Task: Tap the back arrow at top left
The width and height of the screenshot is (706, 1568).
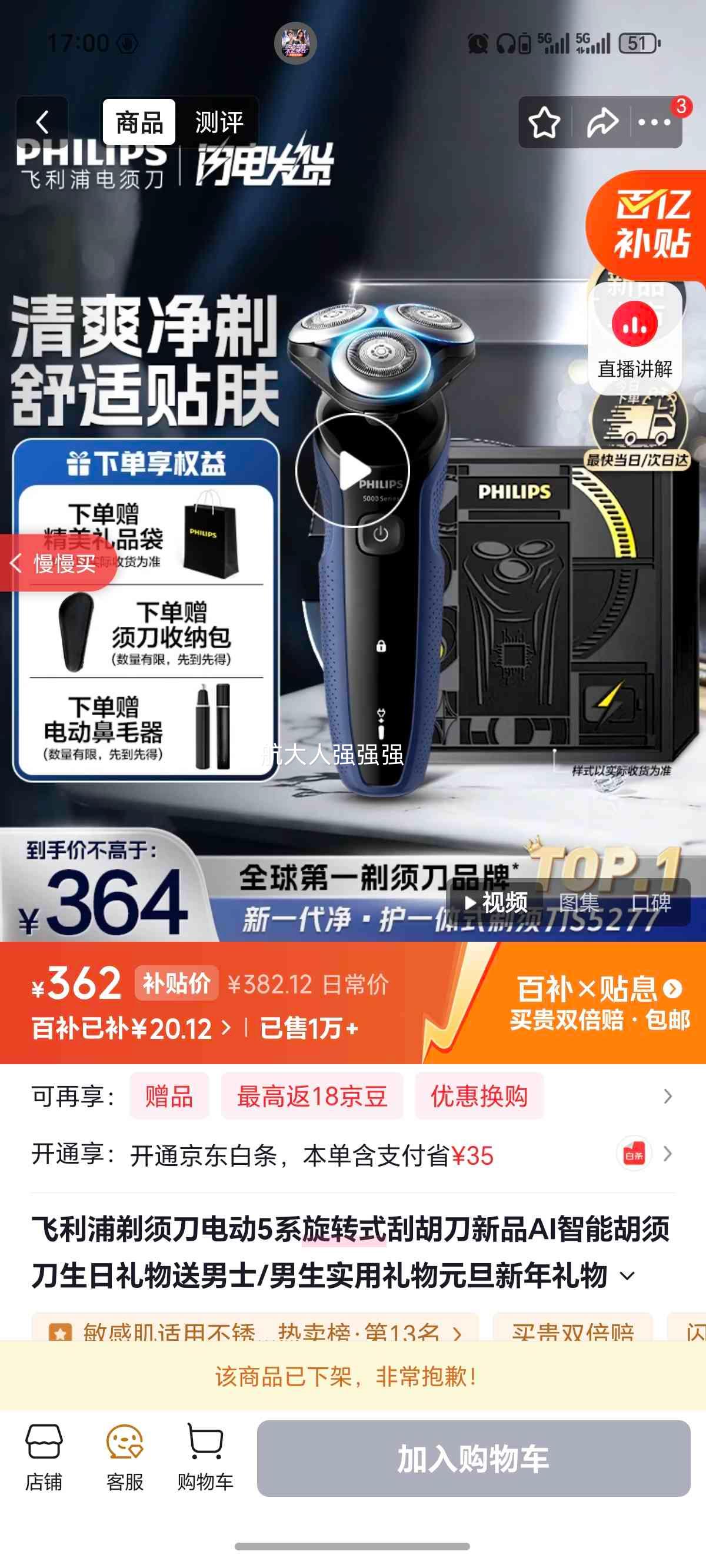Action: pyautogui.click(x=42, y=122)
